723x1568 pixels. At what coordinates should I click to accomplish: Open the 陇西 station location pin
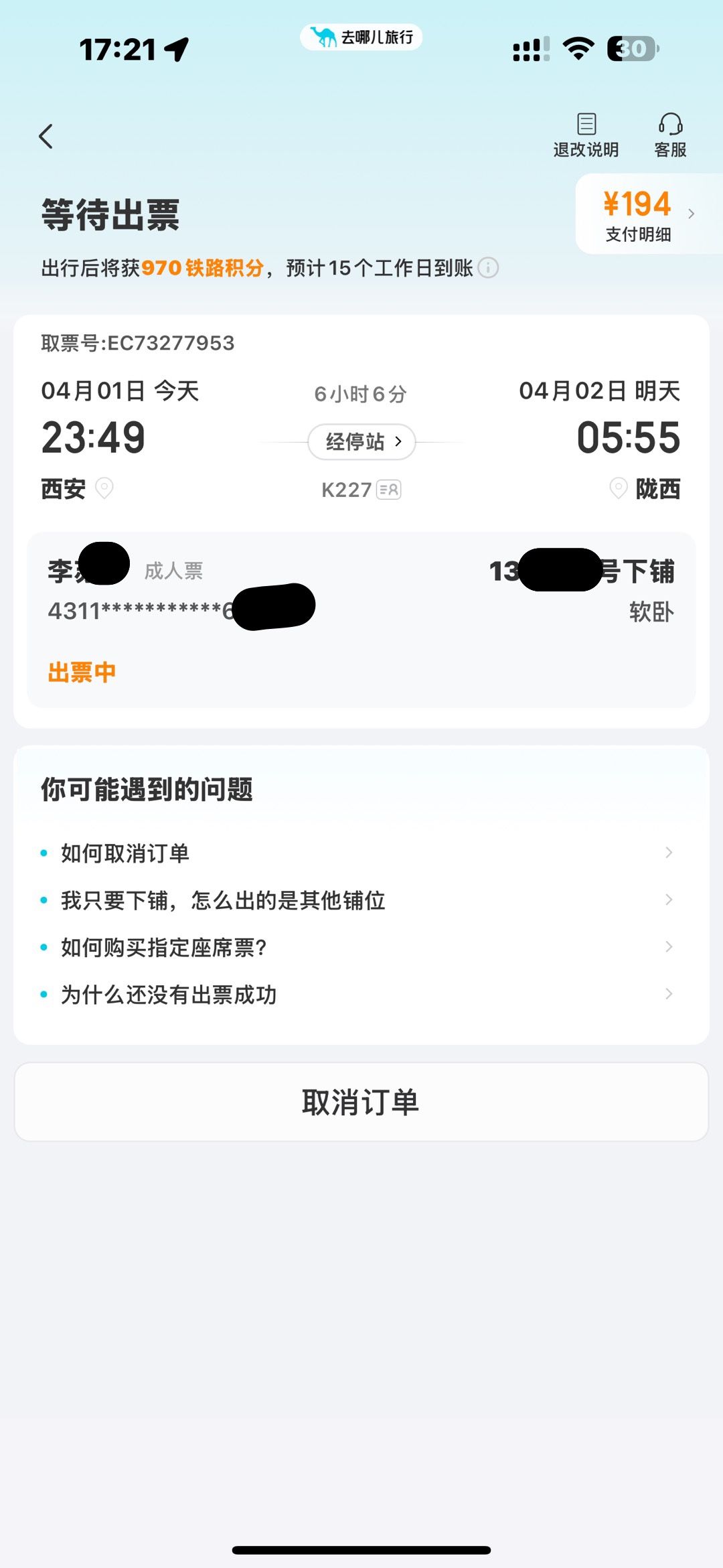618,488
